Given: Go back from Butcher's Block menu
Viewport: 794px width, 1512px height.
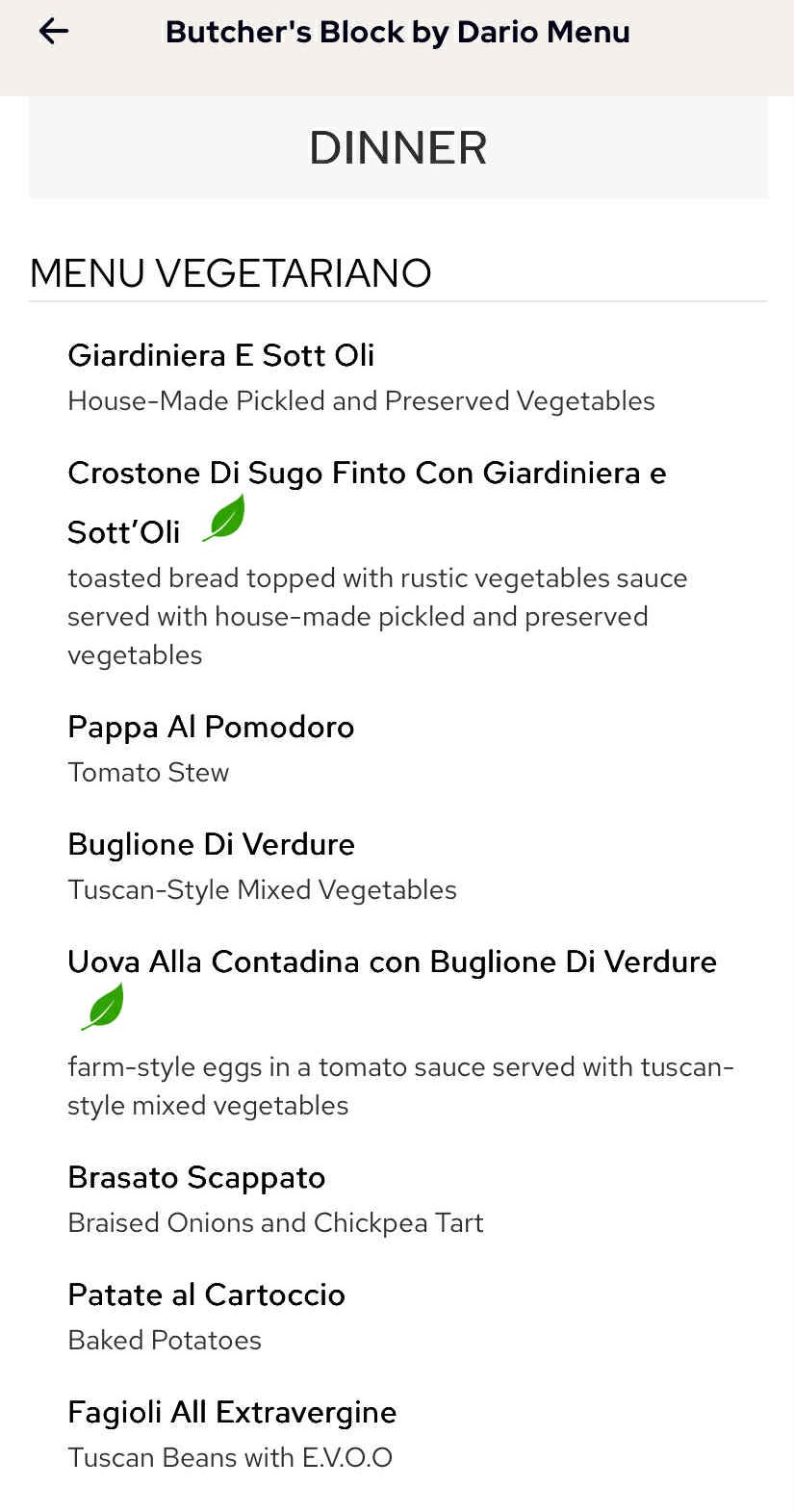Looking at the screenshot, I should click(54, 32).
